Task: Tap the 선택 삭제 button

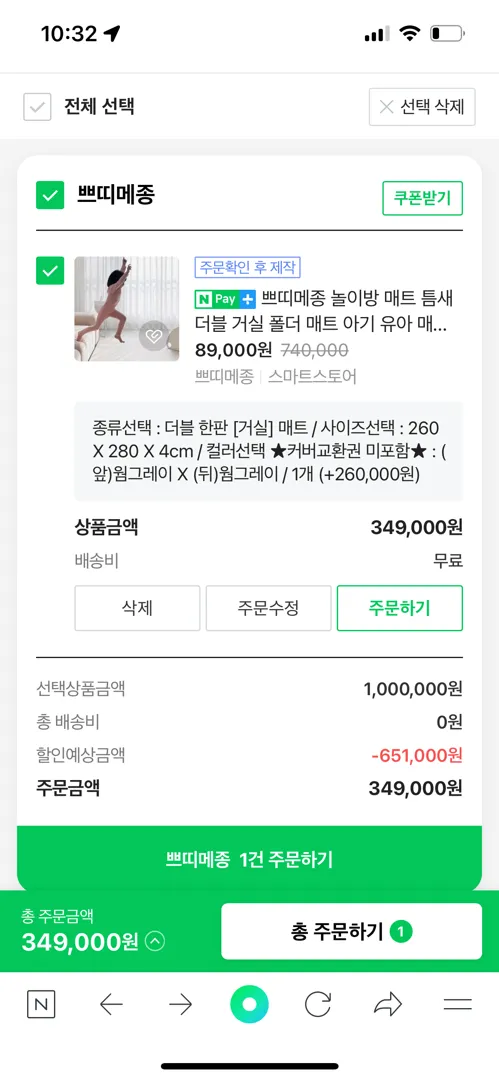Action: [422, 107]
